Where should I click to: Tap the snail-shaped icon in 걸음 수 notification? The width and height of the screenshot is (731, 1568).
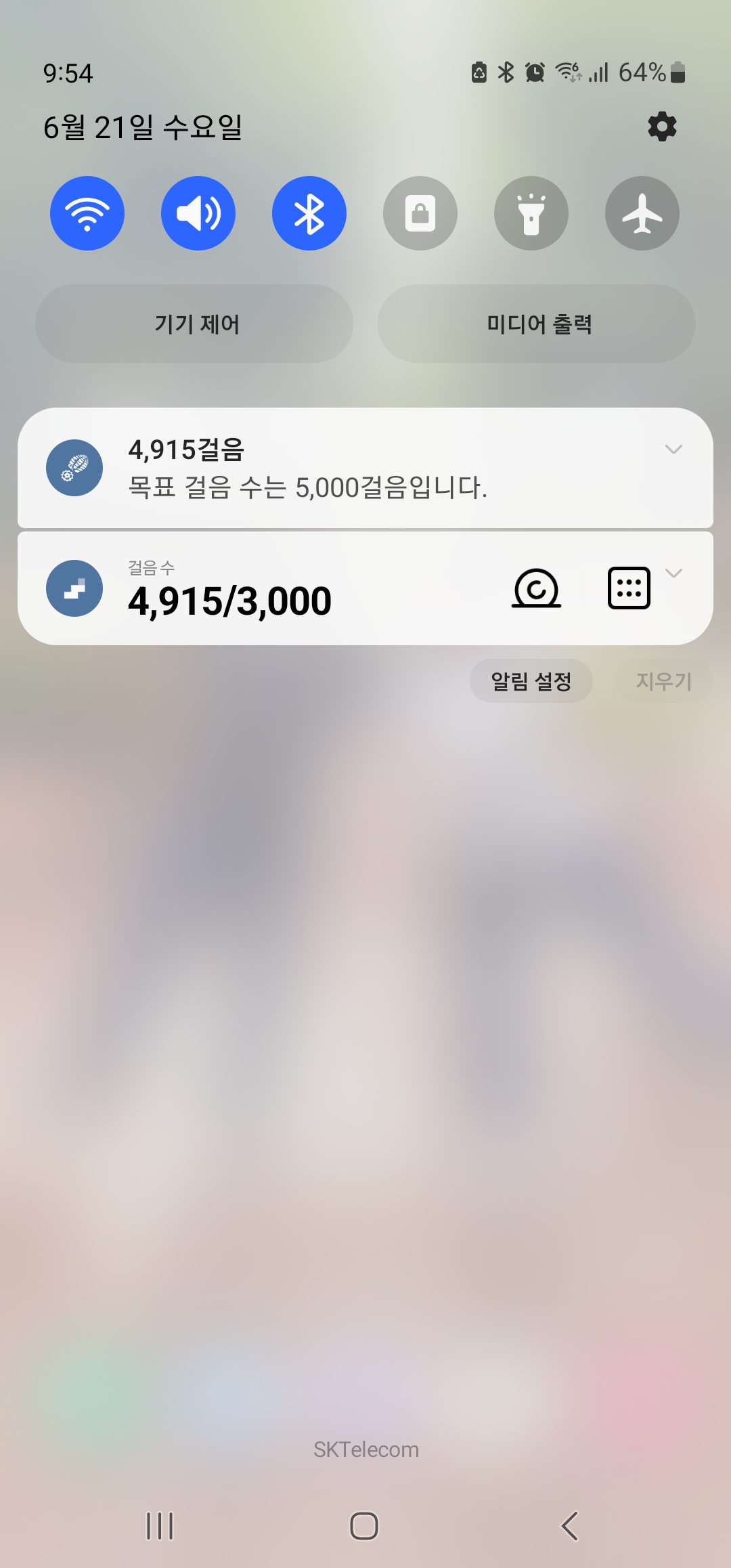(536, 588)
